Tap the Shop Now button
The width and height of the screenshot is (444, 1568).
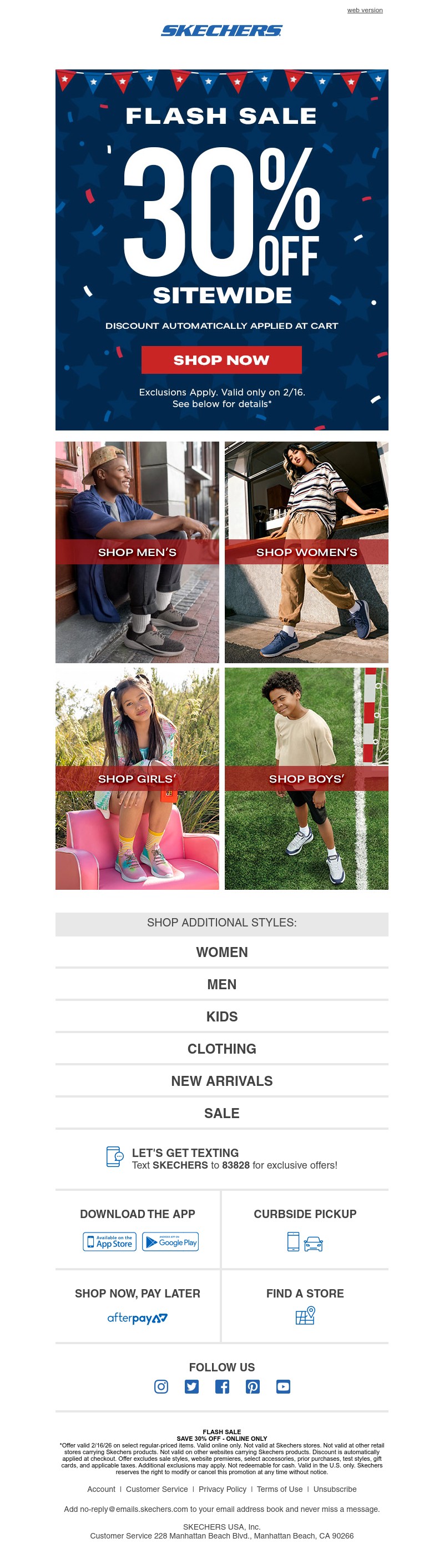pos(221,360)
